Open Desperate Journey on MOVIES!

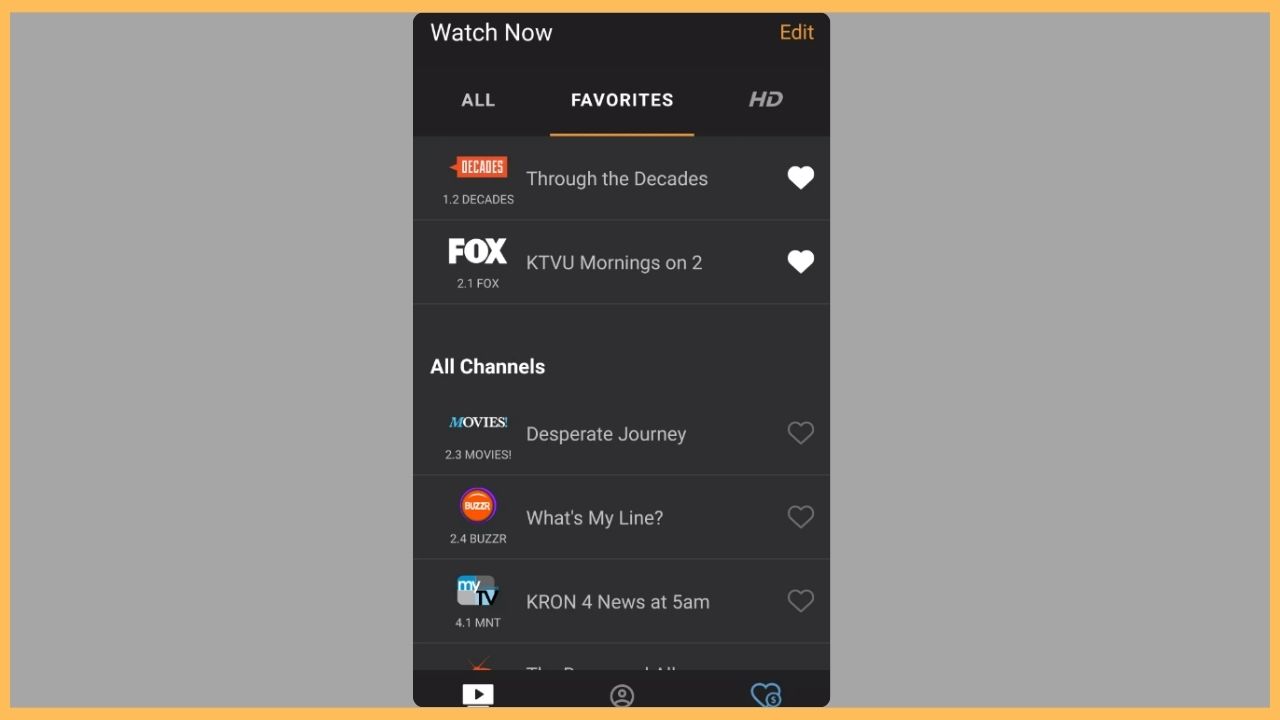pyautogui.click(x=606, y=434)
